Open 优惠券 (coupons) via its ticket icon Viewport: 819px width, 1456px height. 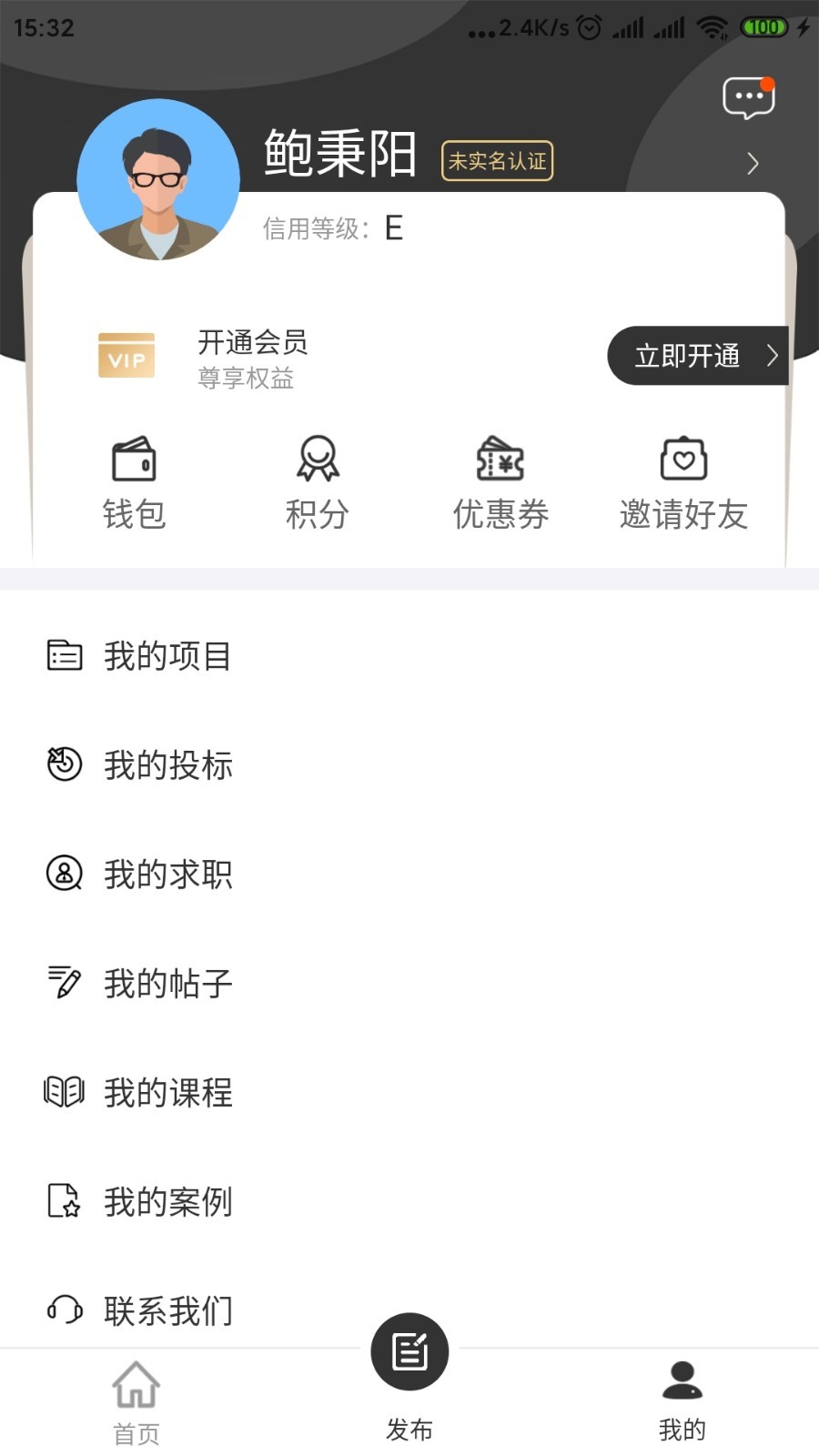(501, 460)
